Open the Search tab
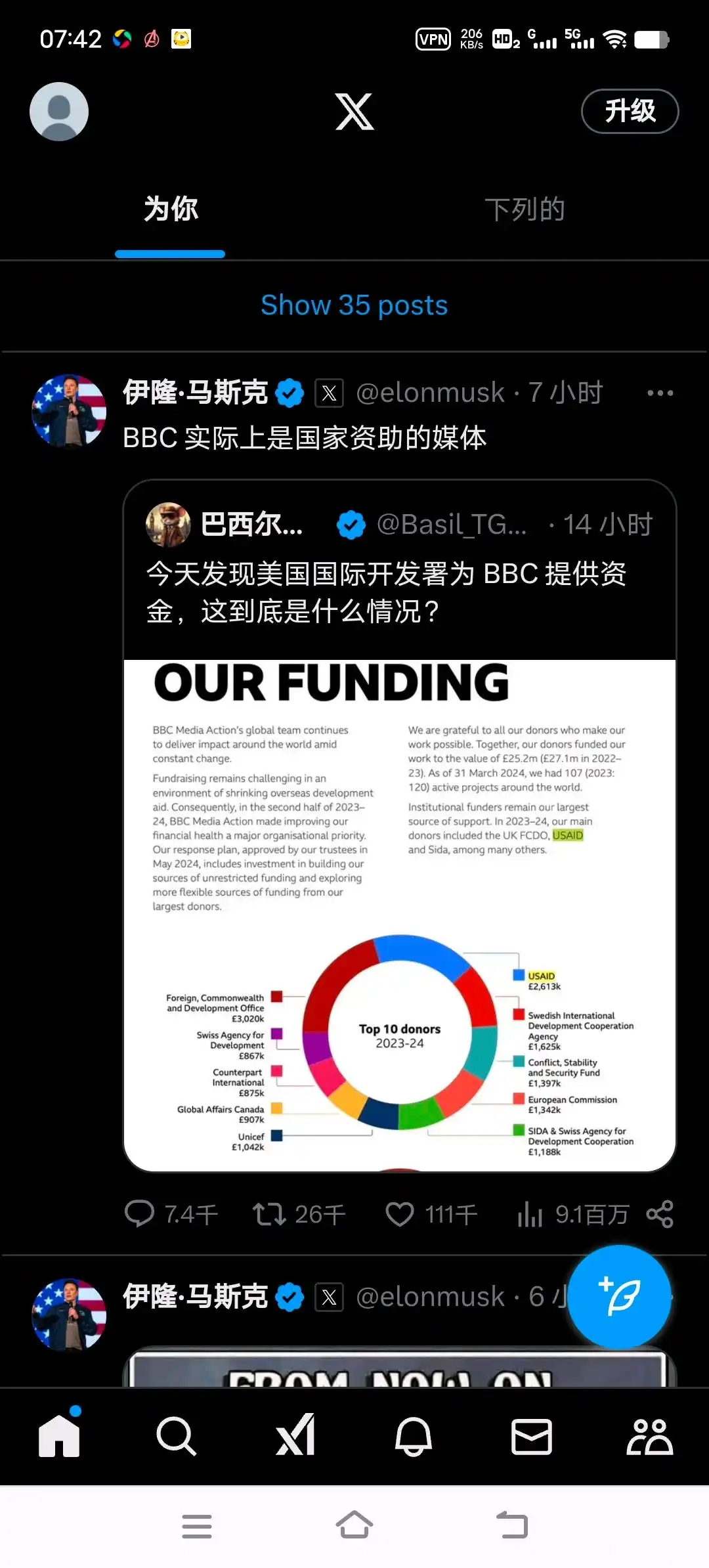 tap(177, 1435)
